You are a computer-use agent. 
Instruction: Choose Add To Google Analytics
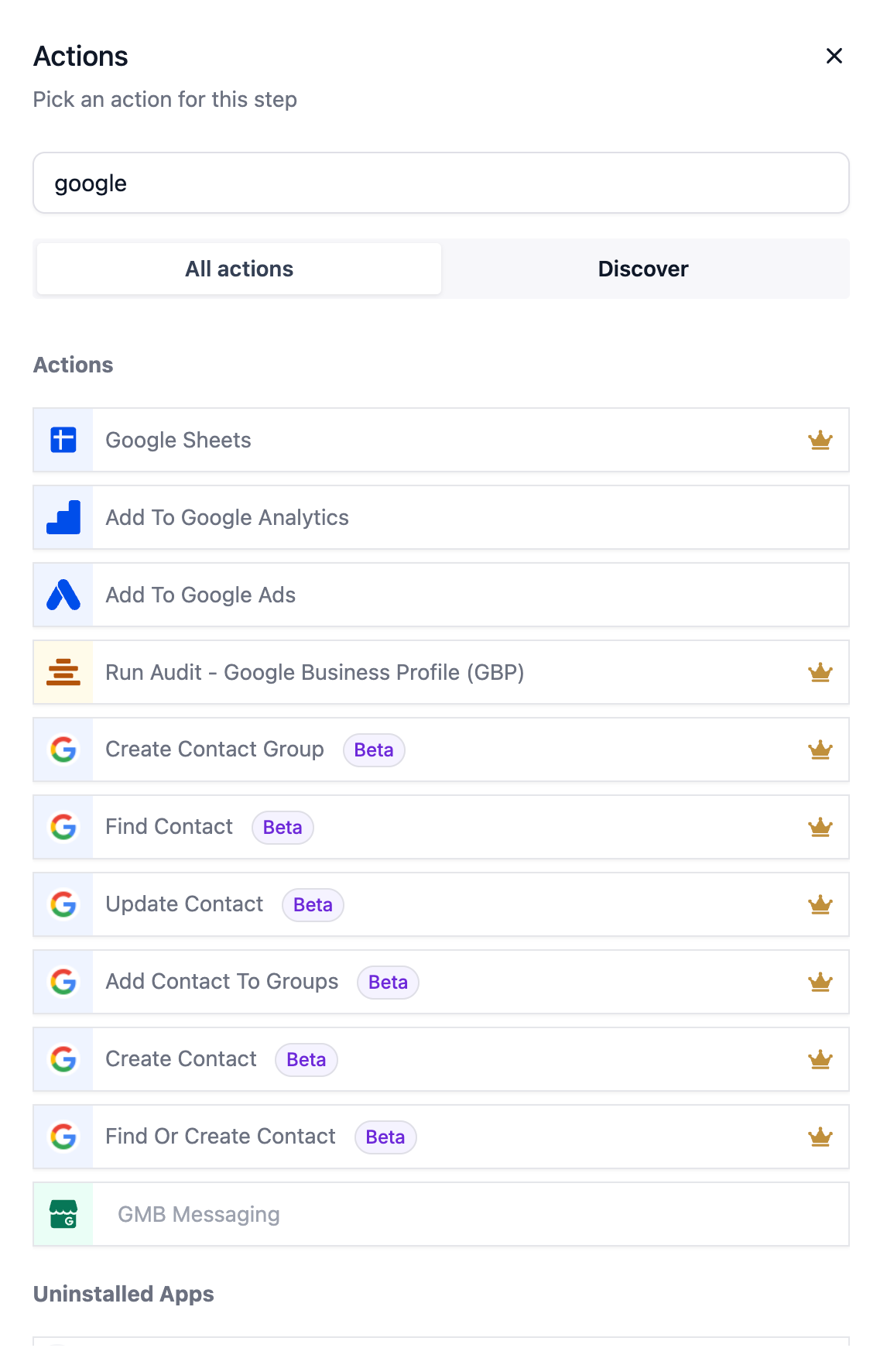(x=227, y=518)
